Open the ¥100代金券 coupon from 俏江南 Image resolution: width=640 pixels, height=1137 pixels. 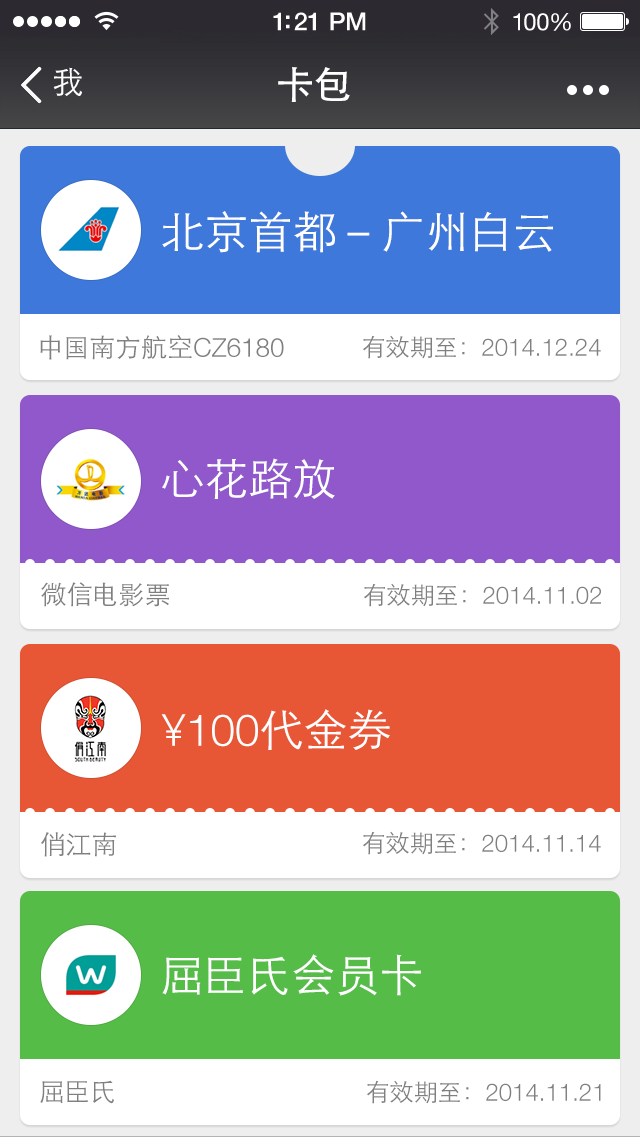(320, 761)
